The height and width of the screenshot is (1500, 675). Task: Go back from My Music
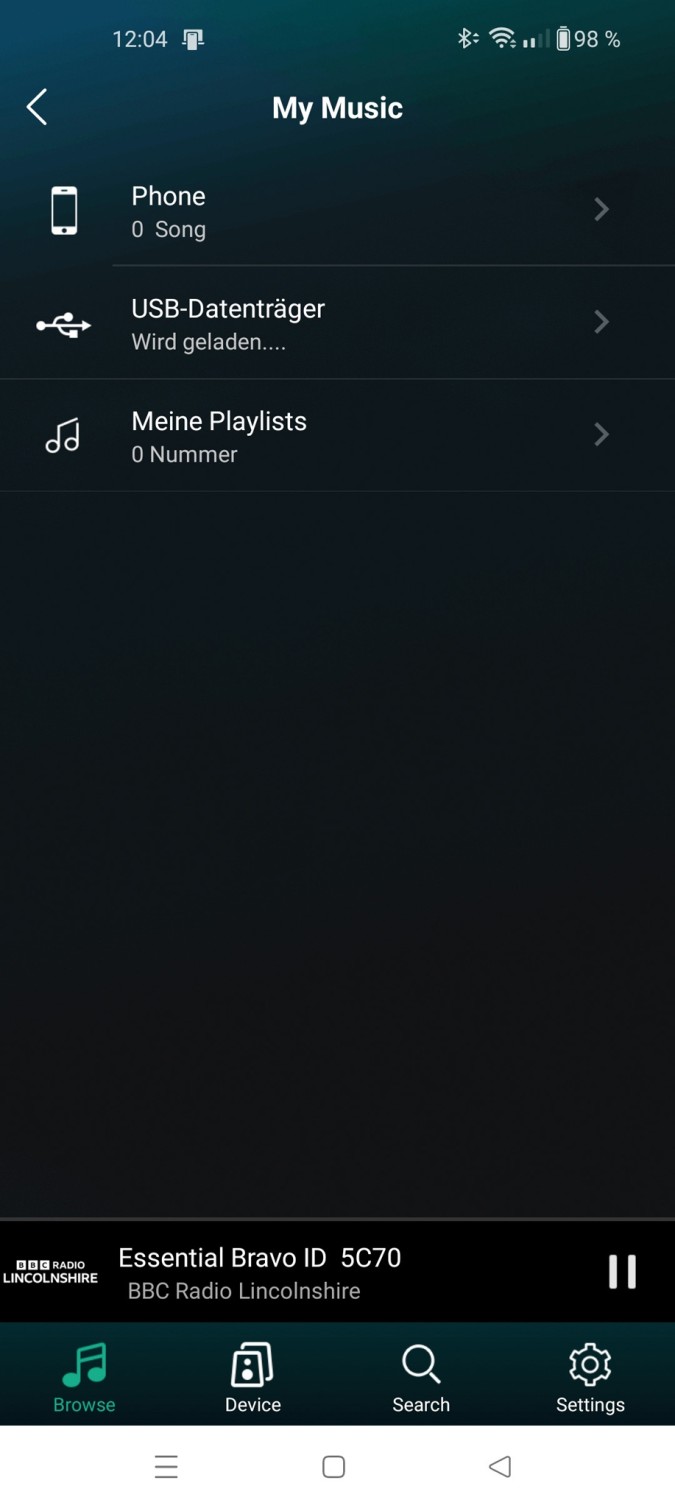tap(37, 107)
